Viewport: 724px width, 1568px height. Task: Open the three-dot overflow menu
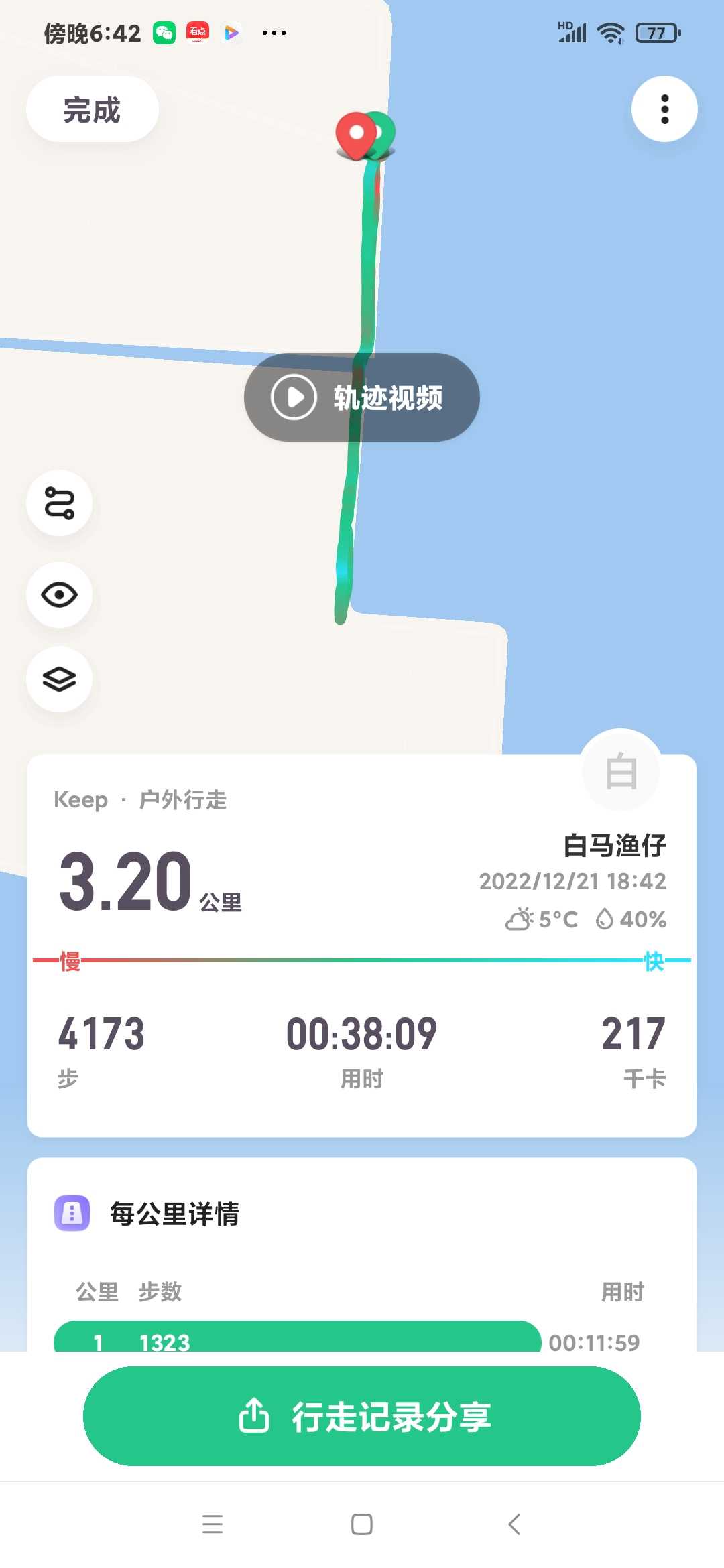664,109
